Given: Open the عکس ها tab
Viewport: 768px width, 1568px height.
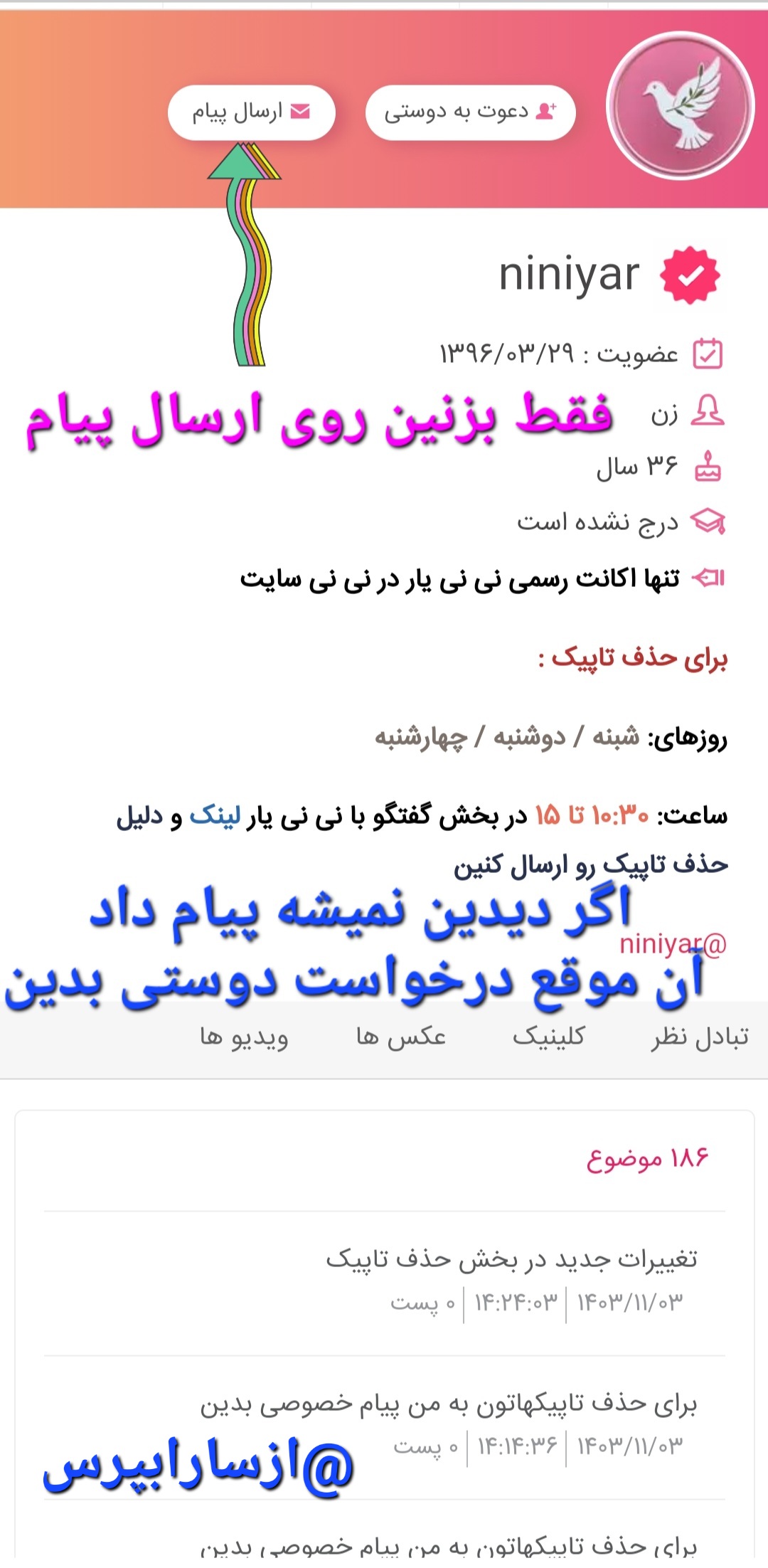Looking at the screenshot, I should 400,1037.
